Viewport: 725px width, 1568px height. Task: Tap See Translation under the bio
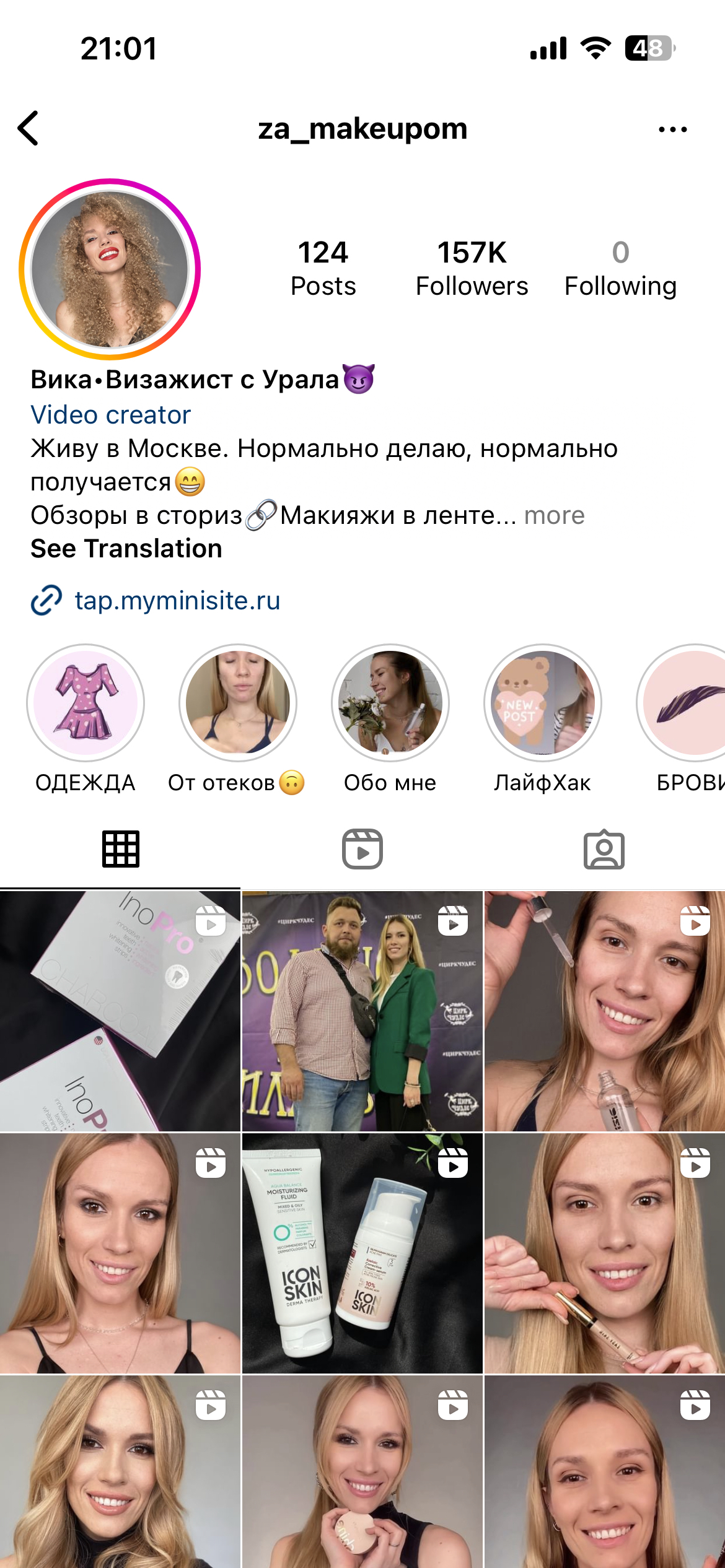(x=126, y=549)
